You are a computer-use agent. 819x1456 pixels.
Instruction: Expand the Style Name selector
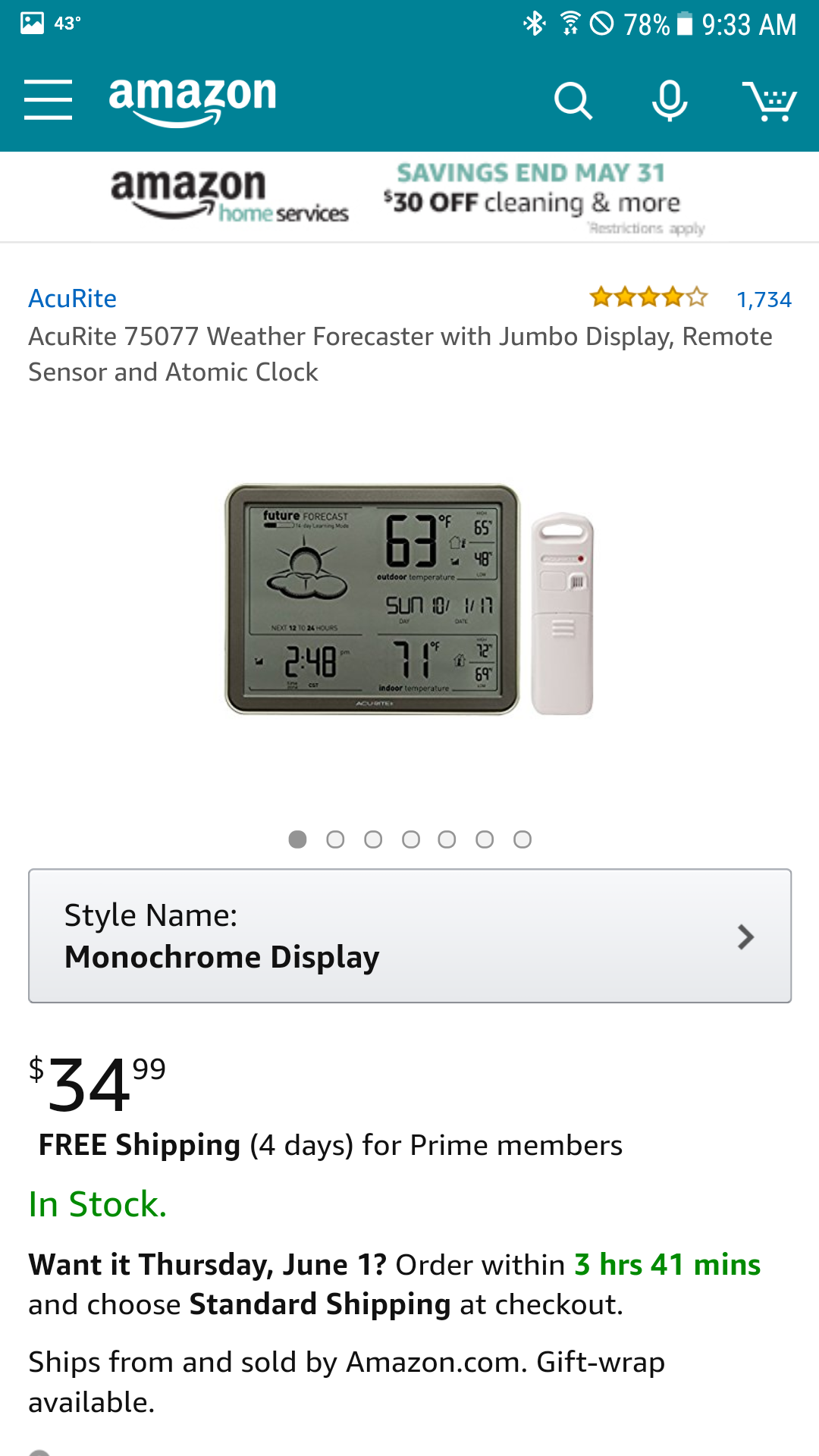pyautogui.click(x=409, y=936)
